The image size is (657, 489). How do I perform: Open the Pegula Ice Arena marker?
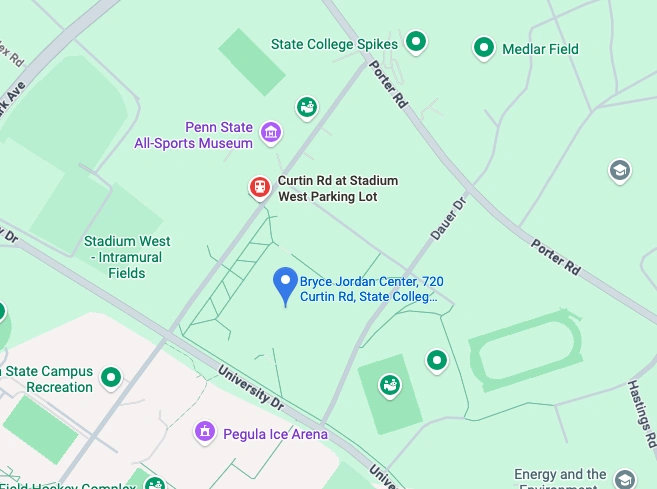pos(205,431)
